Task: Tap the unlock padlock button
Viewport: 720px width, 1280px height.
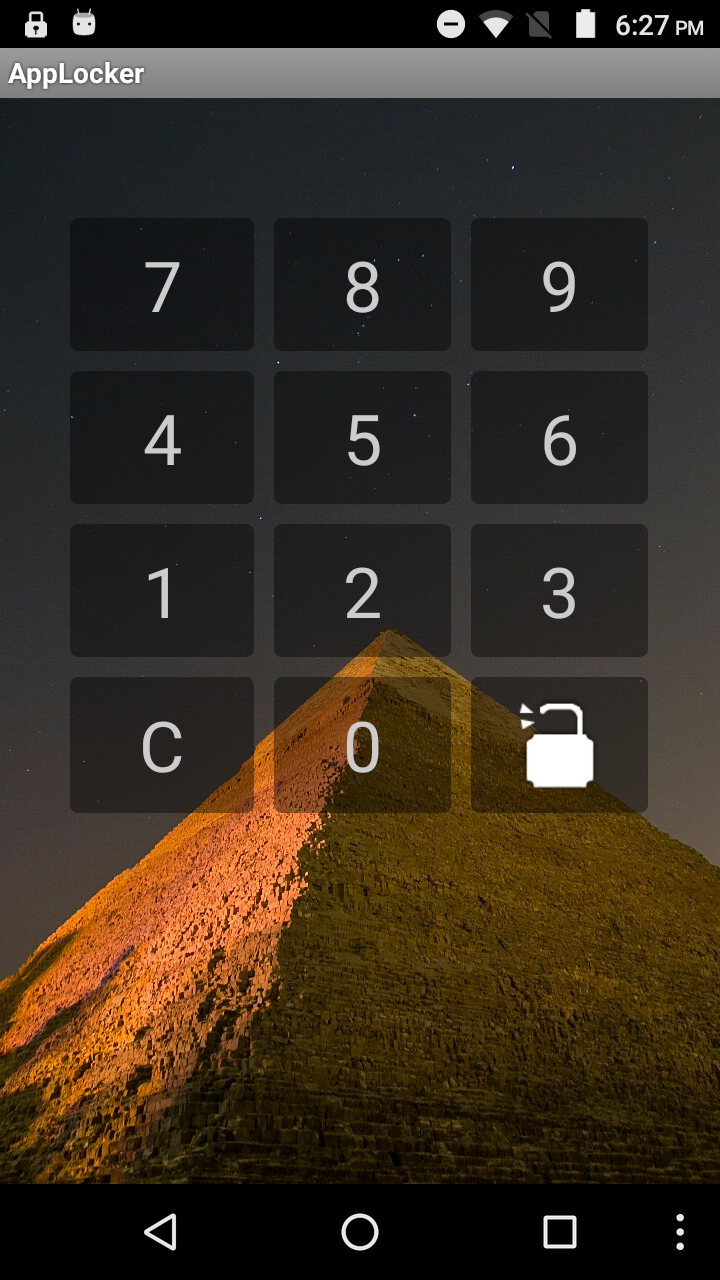Action: click(559, 745)
